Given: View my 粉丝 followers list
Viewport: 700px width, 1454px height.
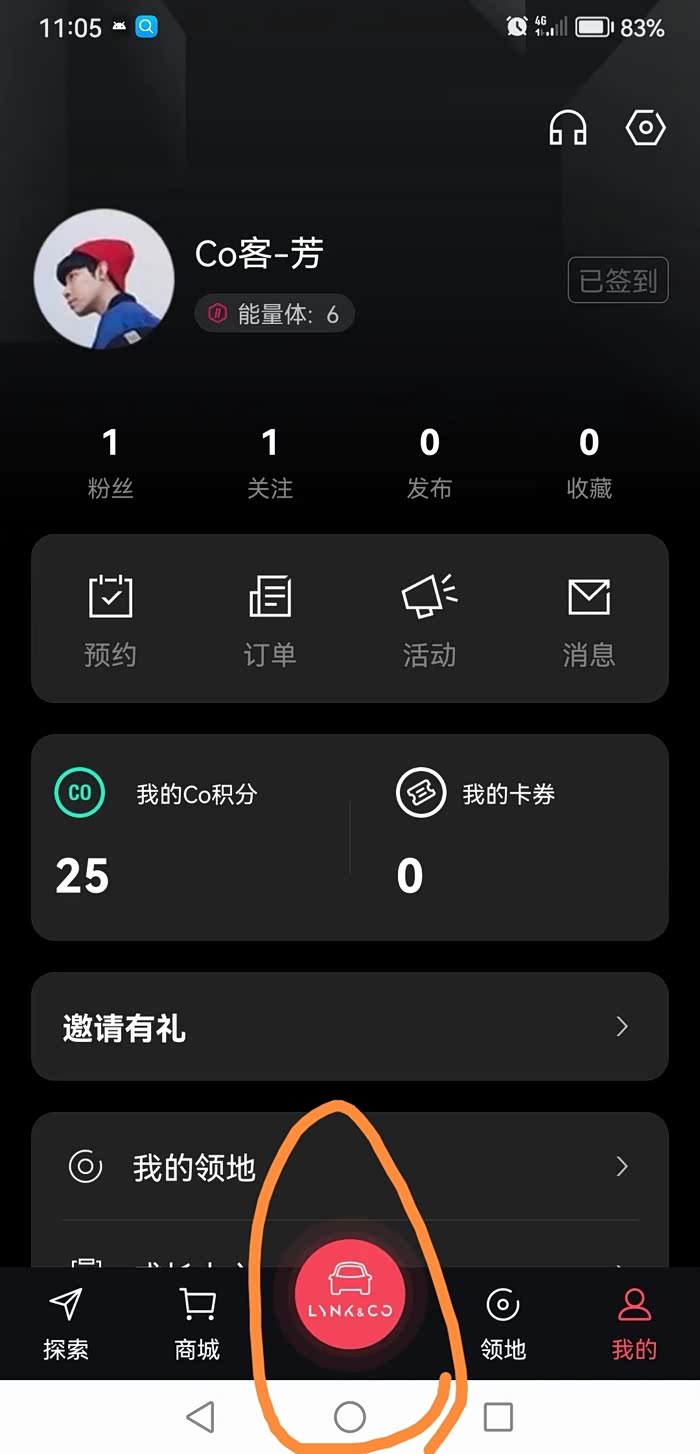Looking at the screenshot, I should point(110,462).
